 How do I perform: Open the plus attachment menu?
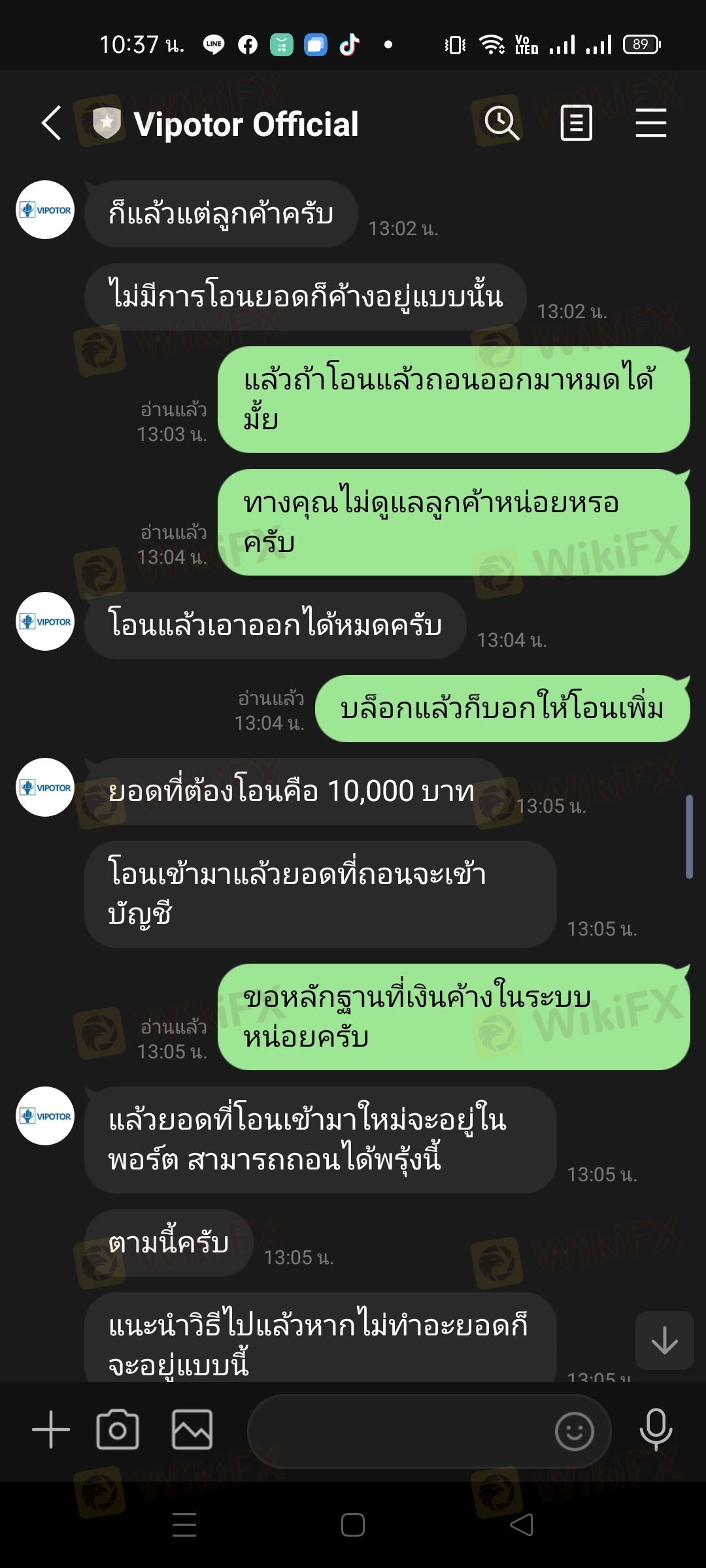[50, 1429]
